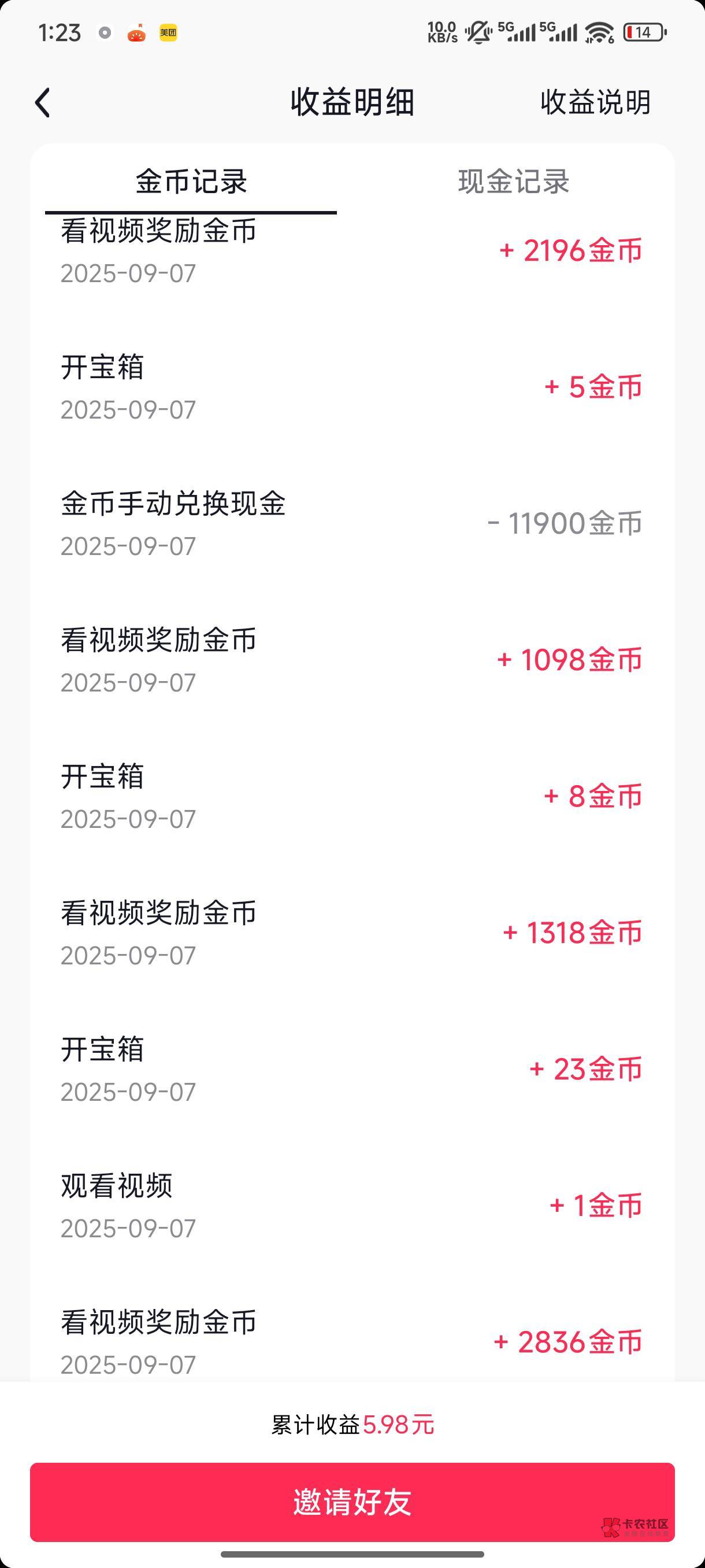Screen dimensions: 705x1568
Task: Select the 金币记录 tab
Action: pos(191,182)
